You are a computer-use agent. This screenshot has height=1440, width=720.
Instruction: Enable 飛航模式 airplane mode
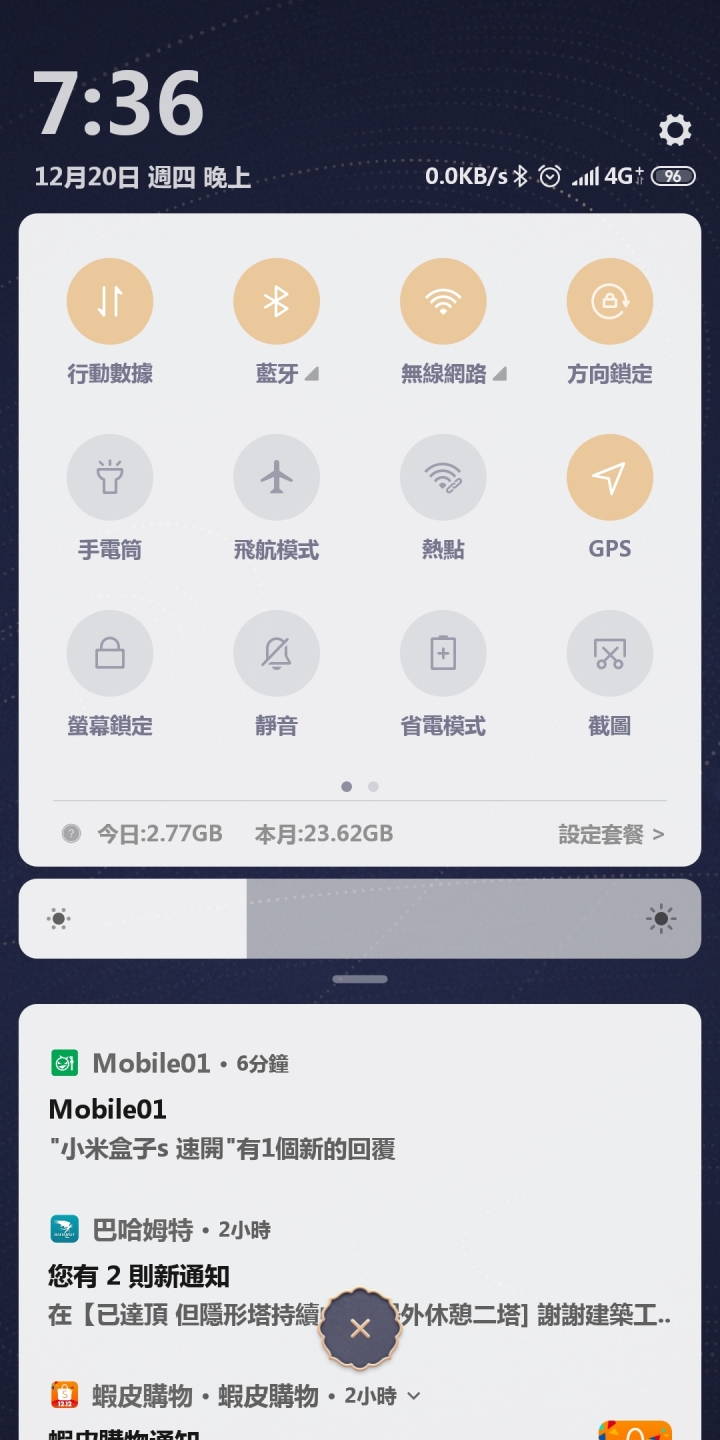click(x=276, y=478)
